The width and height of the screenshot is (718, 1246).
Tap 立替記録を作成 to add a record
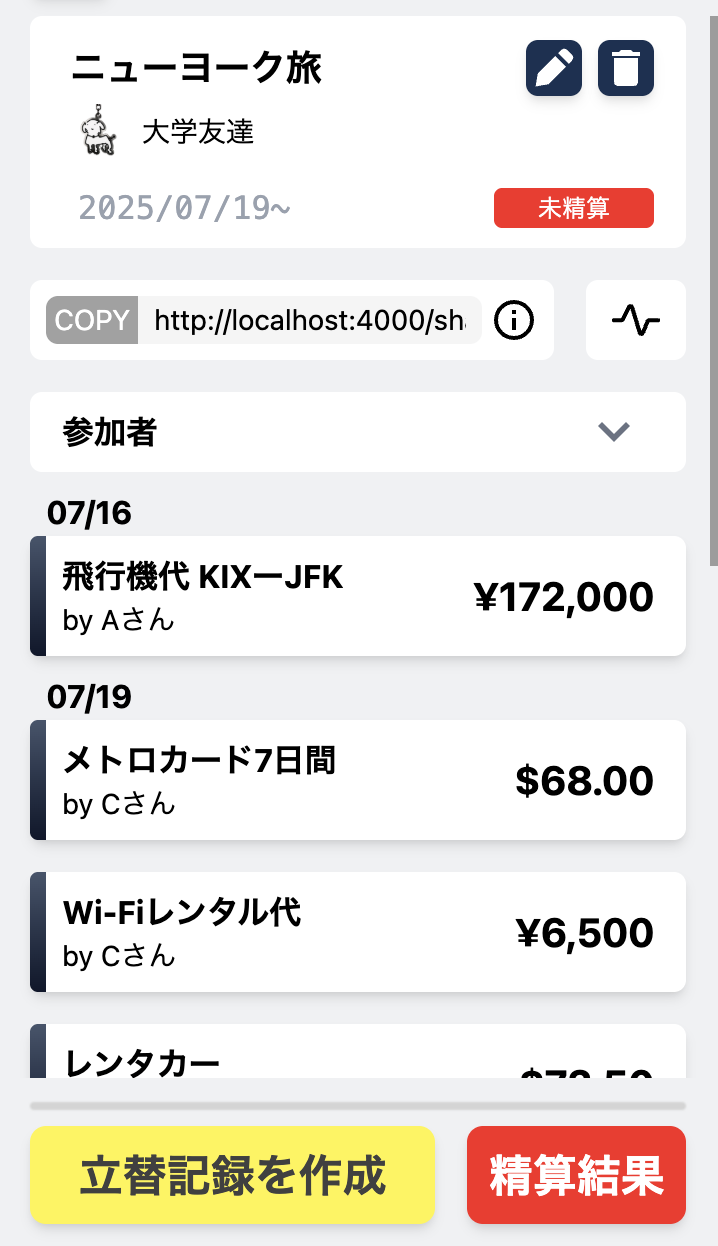[x=233, y=1175]
